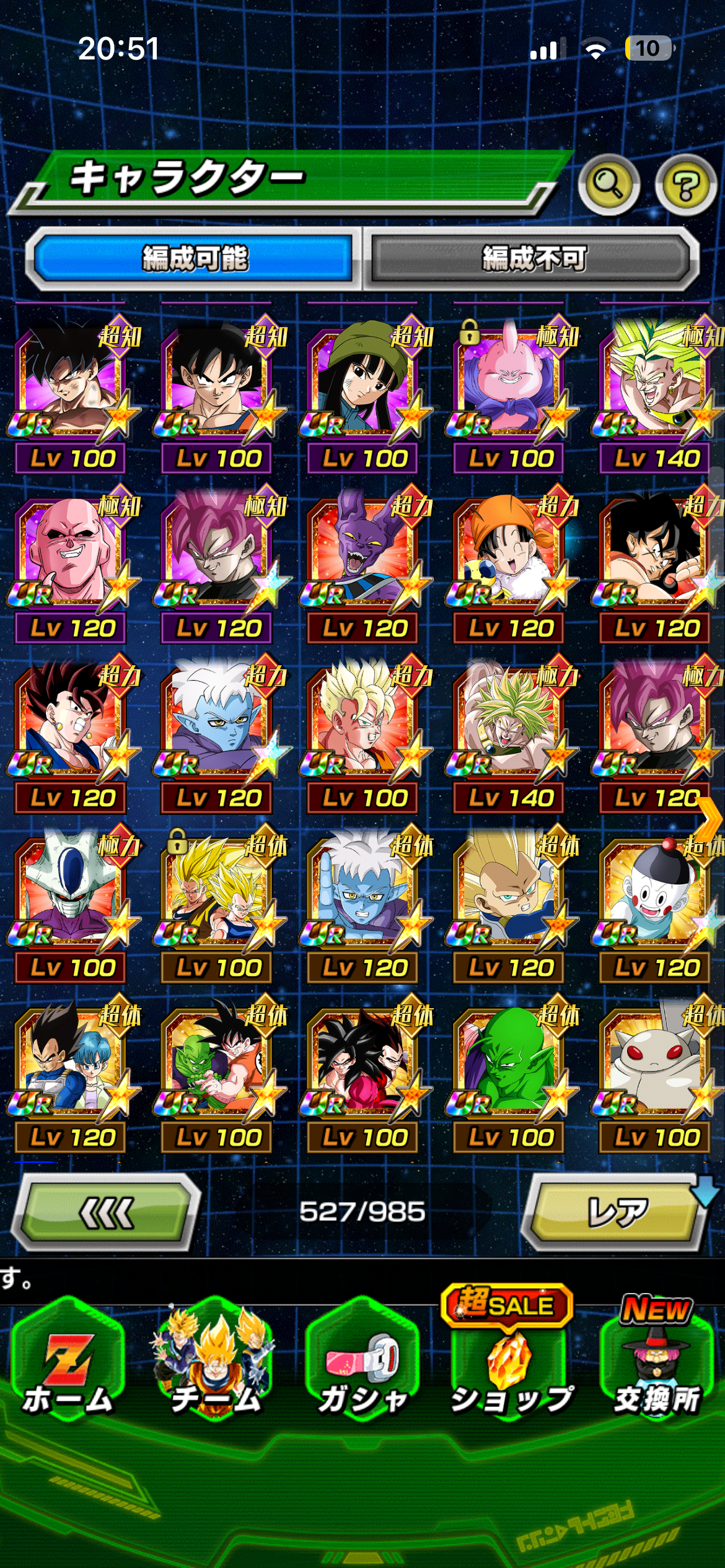Switch to the 編成可能 tab

tap(195, 258)
